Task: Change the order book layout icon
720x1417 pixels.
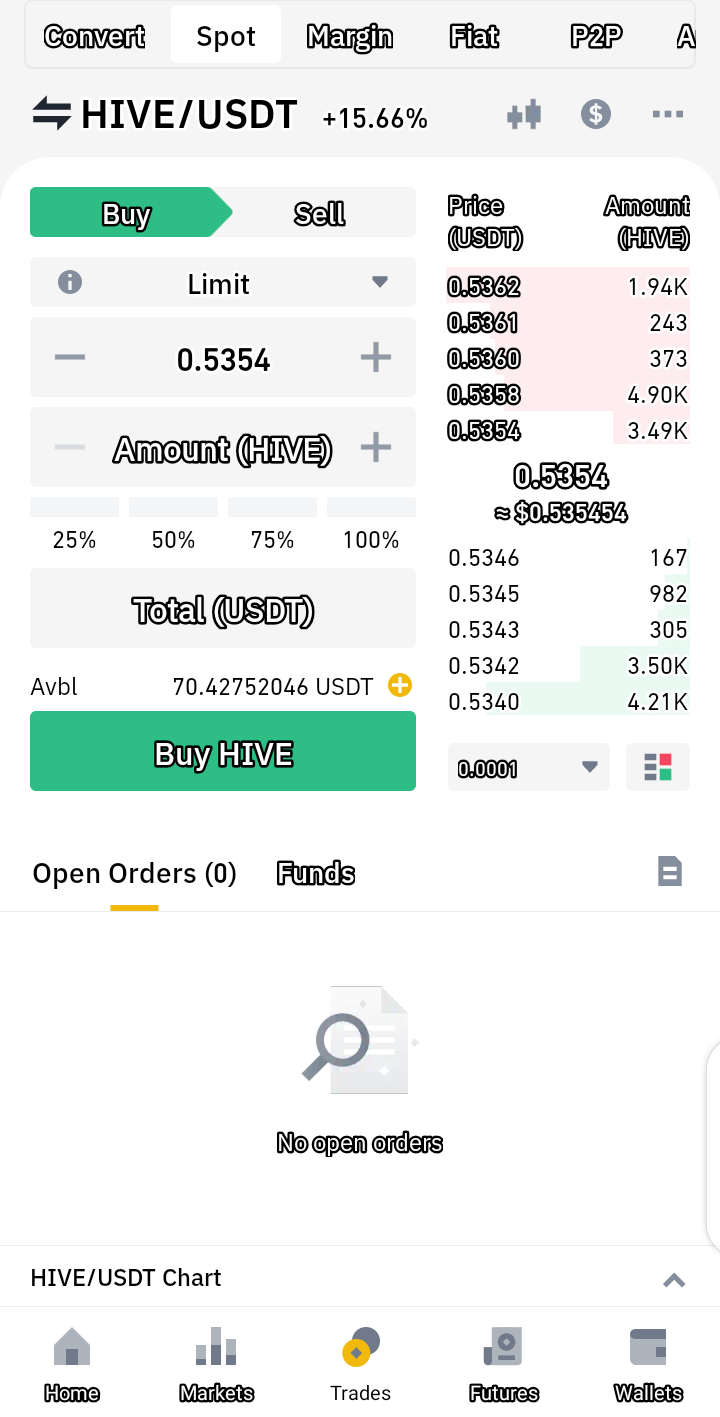Action: coord(658,768)
